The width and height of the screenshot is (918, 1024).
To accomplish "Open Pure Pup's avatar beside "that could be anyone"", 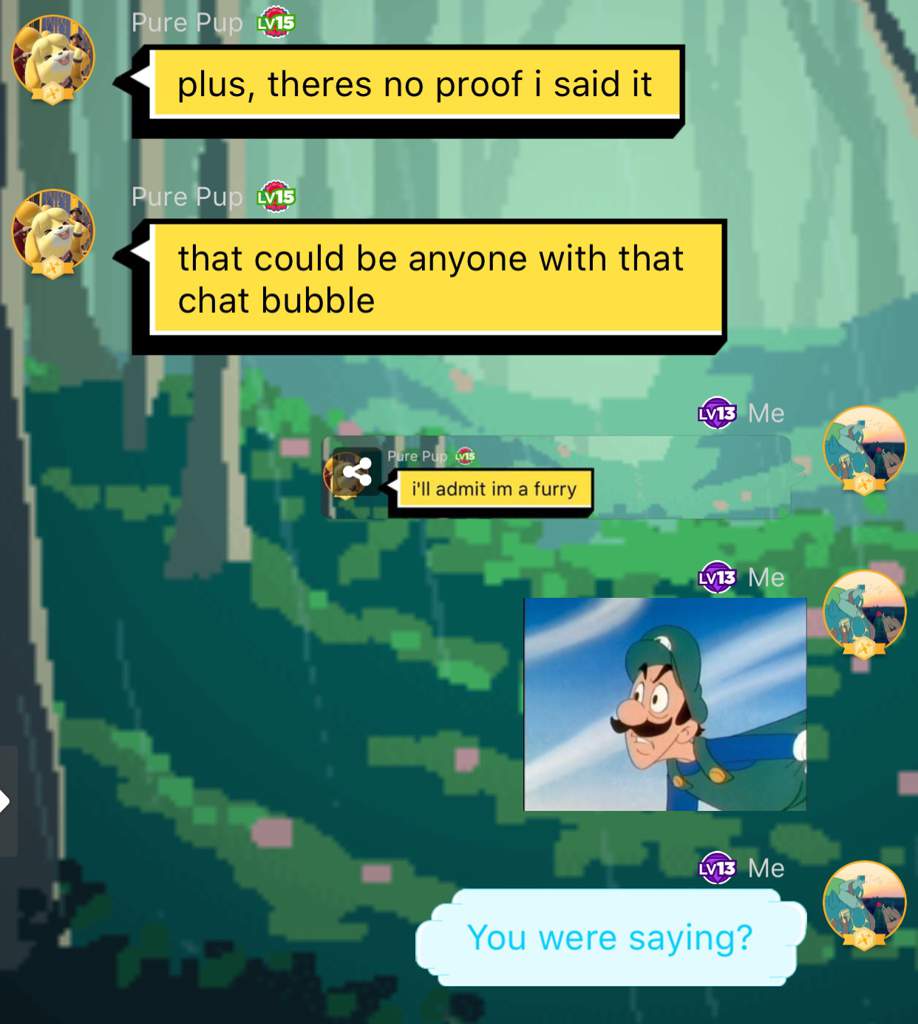I will pyautogui.click(x=52, y=231).
